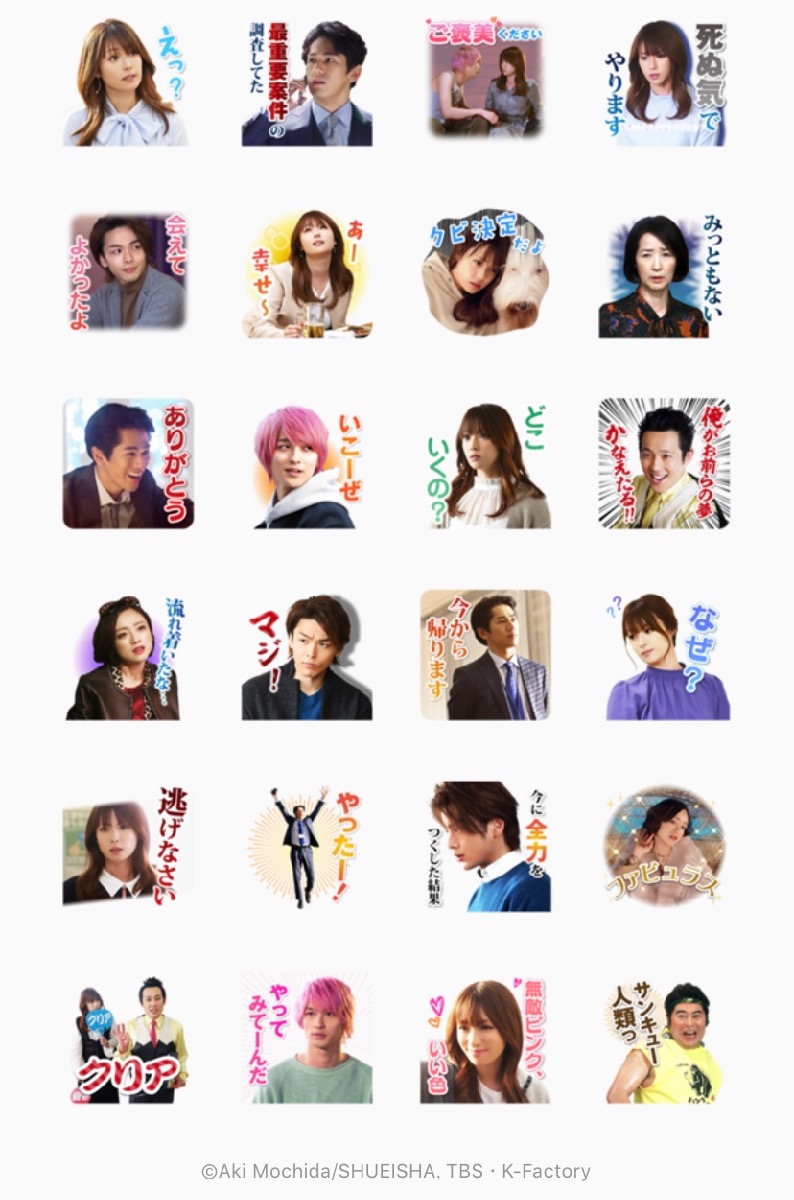Screen dimensions: 794x1200
Task: Tap the '俺がお前らの夢かなえたる!!' sticker
Action: [665, 464]
